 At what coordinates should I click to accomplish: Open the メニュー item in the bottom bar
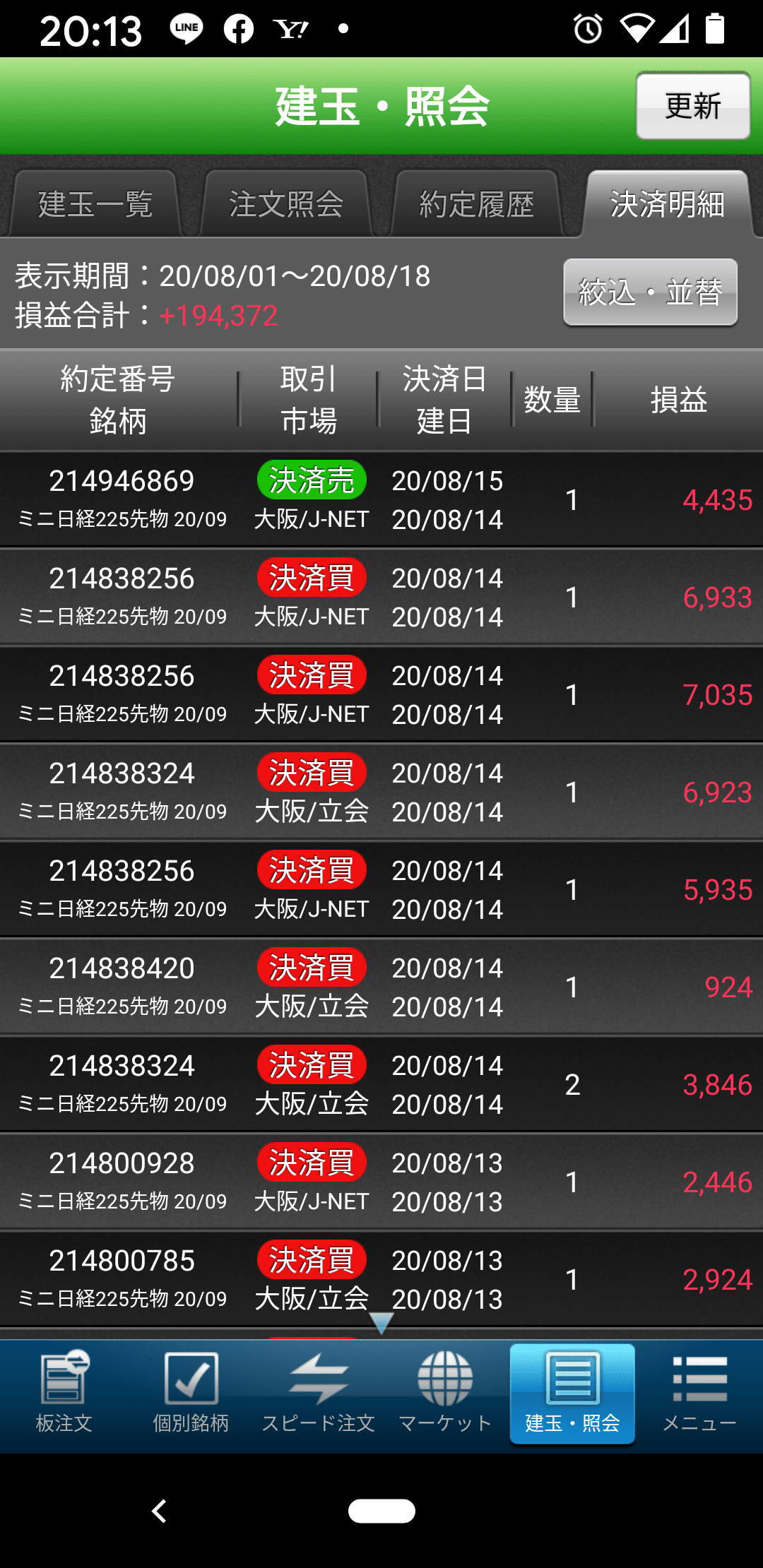(699, 1393)
